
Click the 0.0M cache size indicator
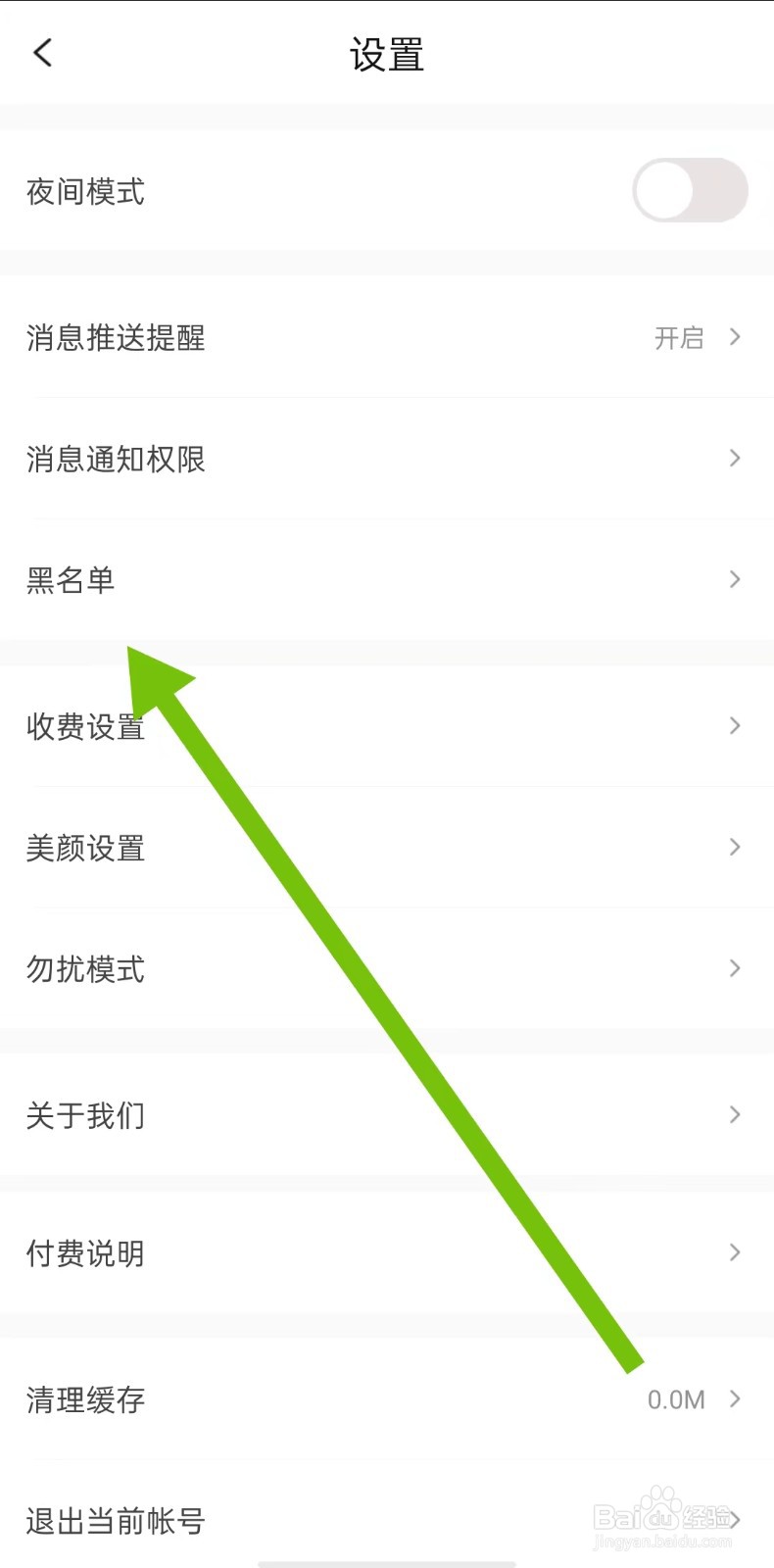coord(676,1399)
